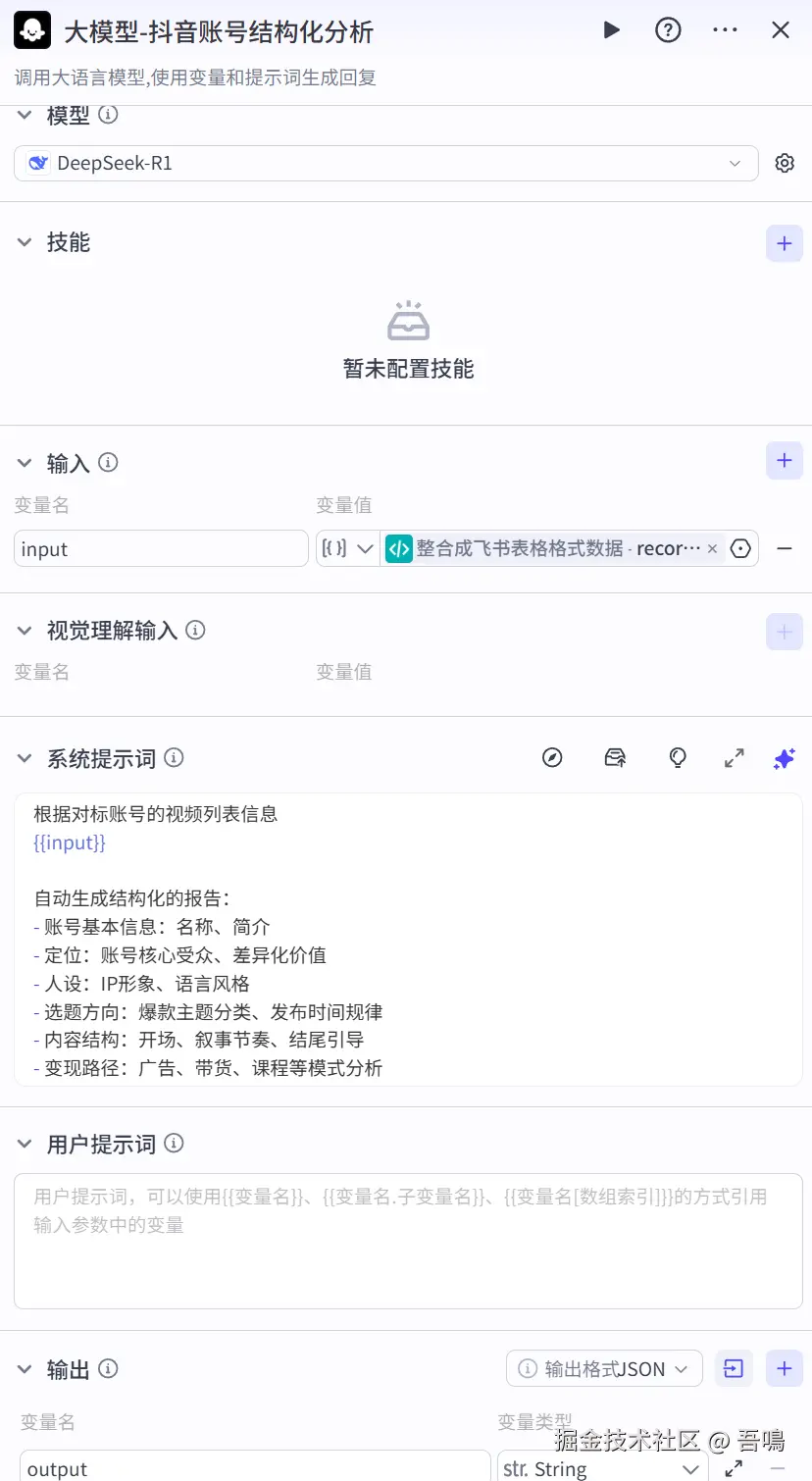Delete the input variable row
The width and height of the screenshot is (812, 1481).
coord(785,548)
